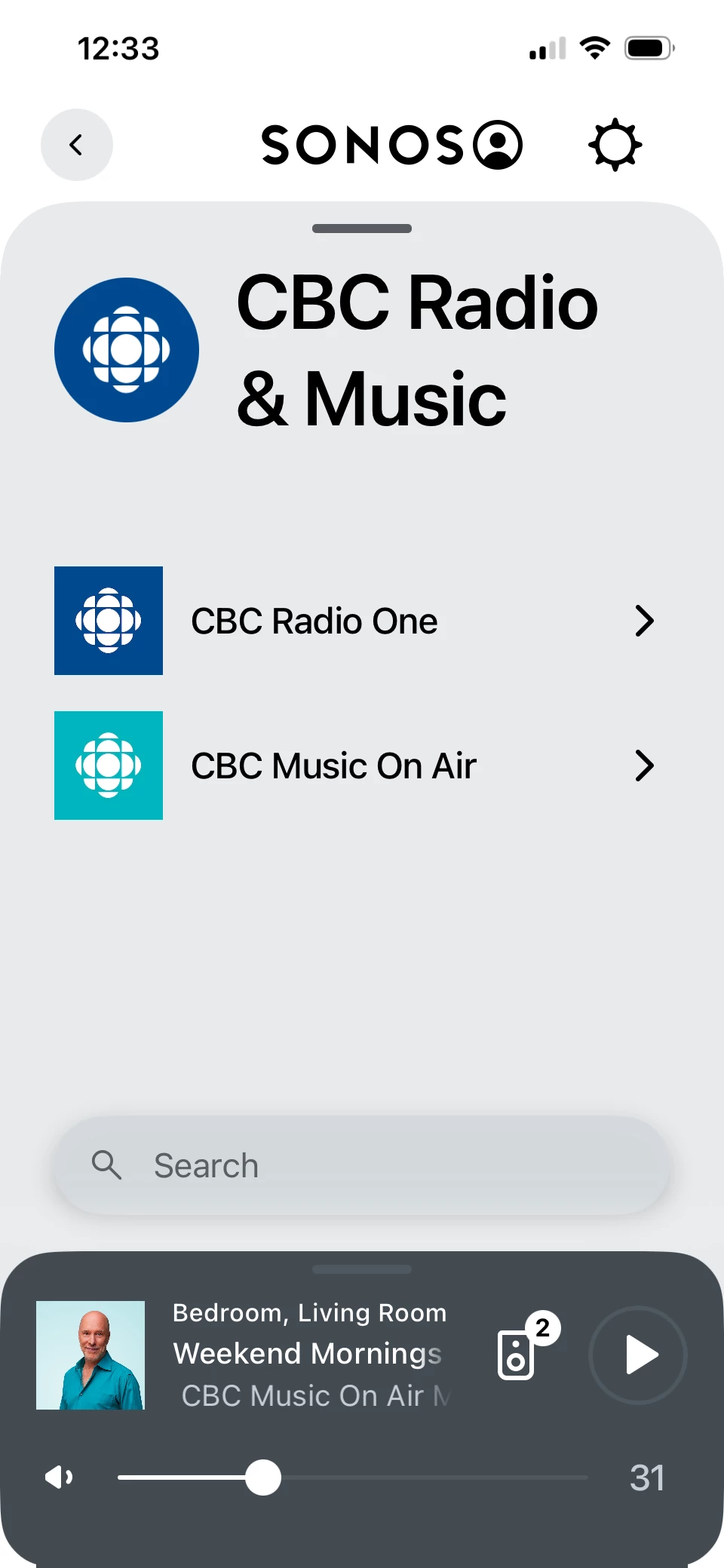Open CBC Radio One

coord(354,621)
